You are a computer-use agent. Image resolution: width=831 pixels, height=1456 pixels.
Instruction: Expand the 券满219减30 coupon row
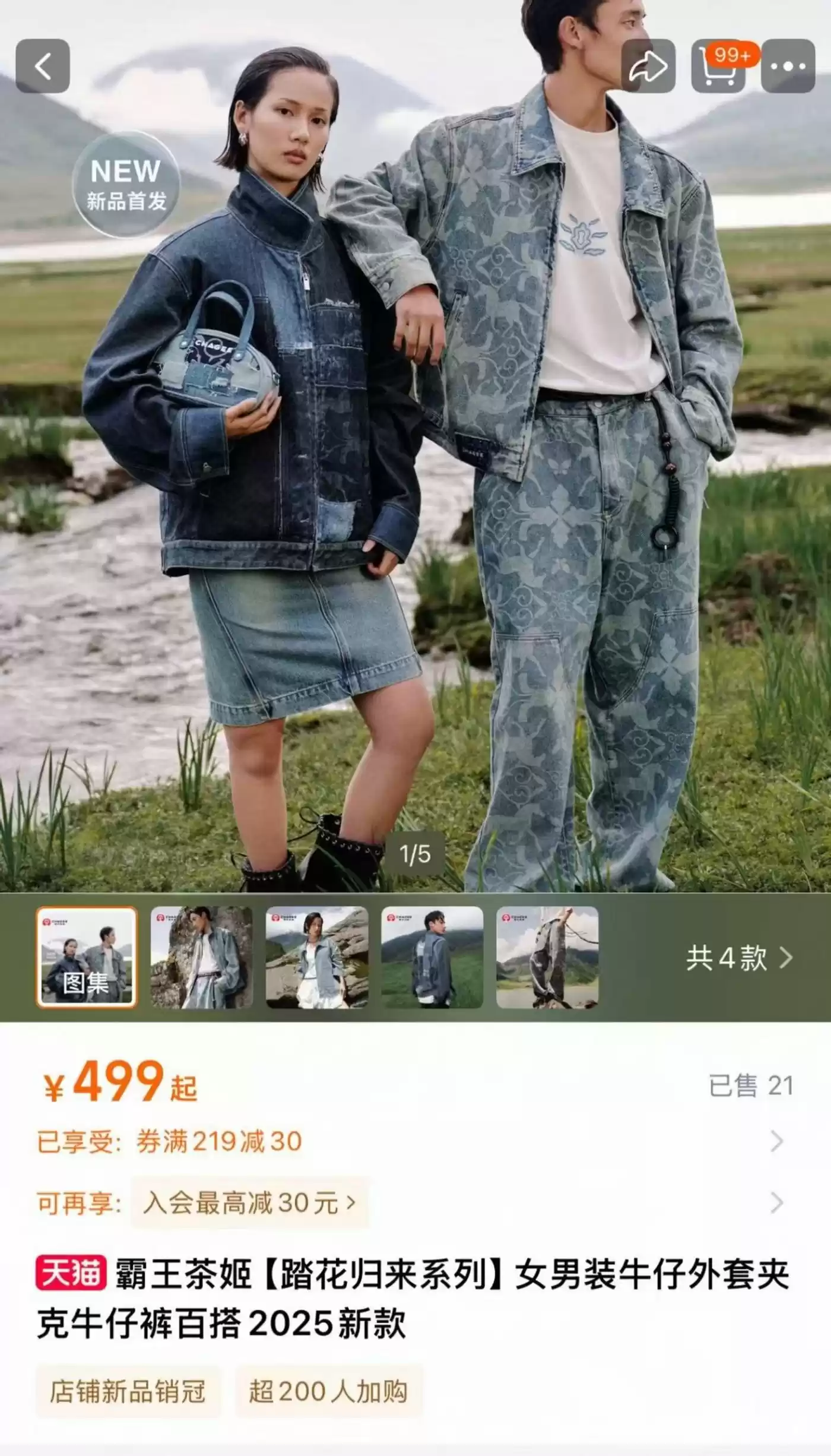[776, 1141]
